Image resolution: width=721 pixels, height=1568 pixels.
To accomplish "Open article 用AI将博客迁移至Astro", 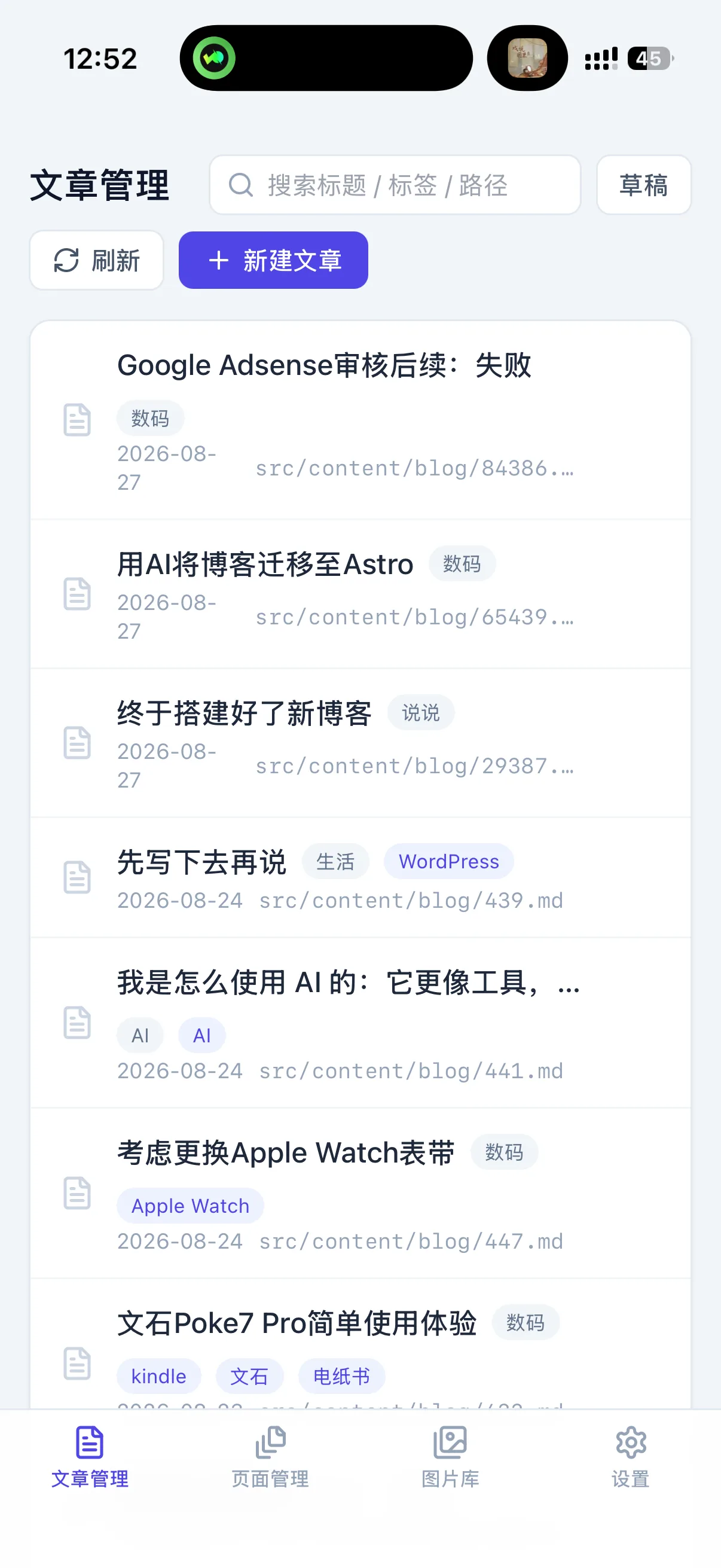I will click(x=360, y=594).
